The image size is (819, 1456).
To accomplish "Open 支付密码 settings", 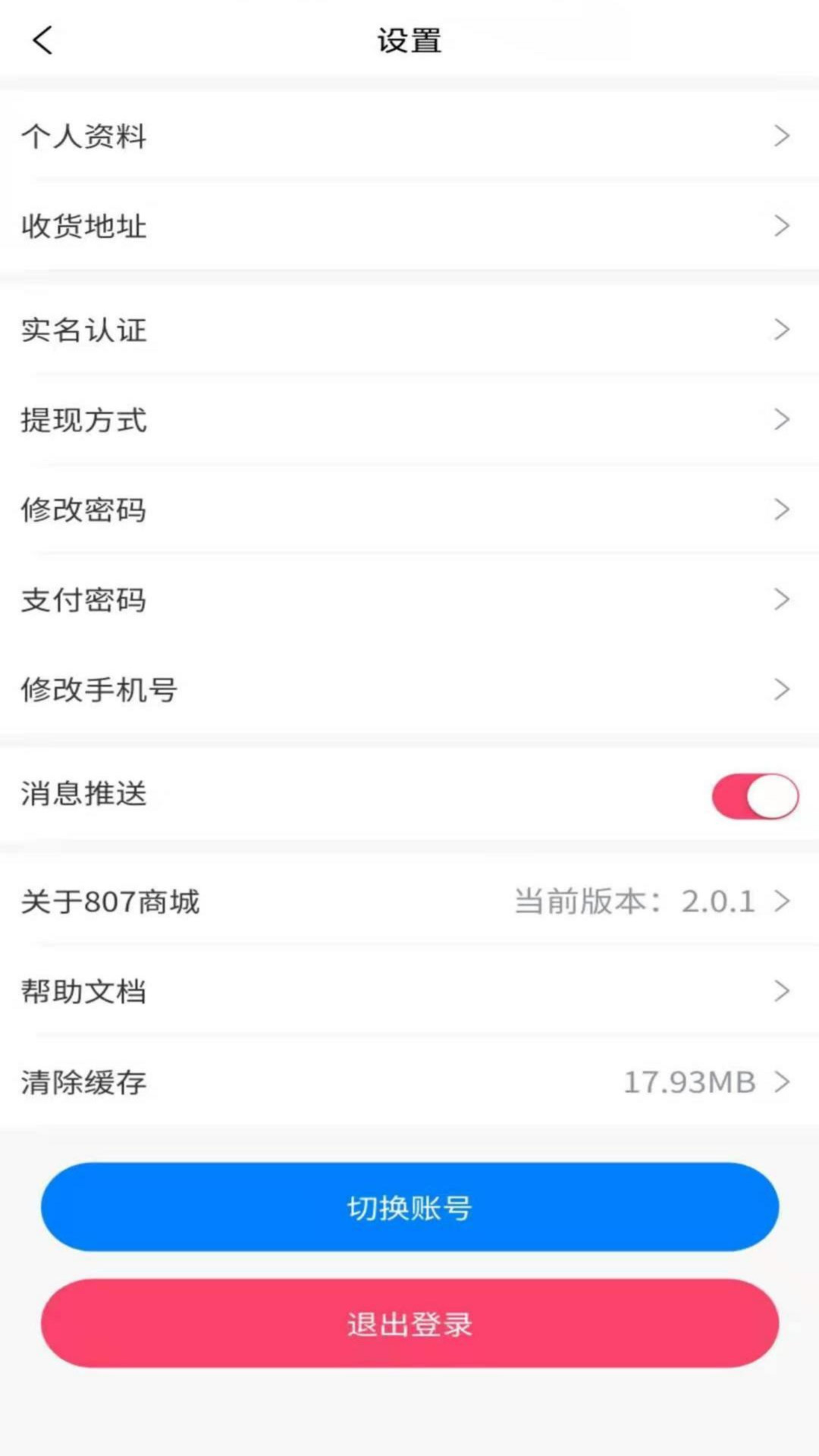I will coord(409,600).
